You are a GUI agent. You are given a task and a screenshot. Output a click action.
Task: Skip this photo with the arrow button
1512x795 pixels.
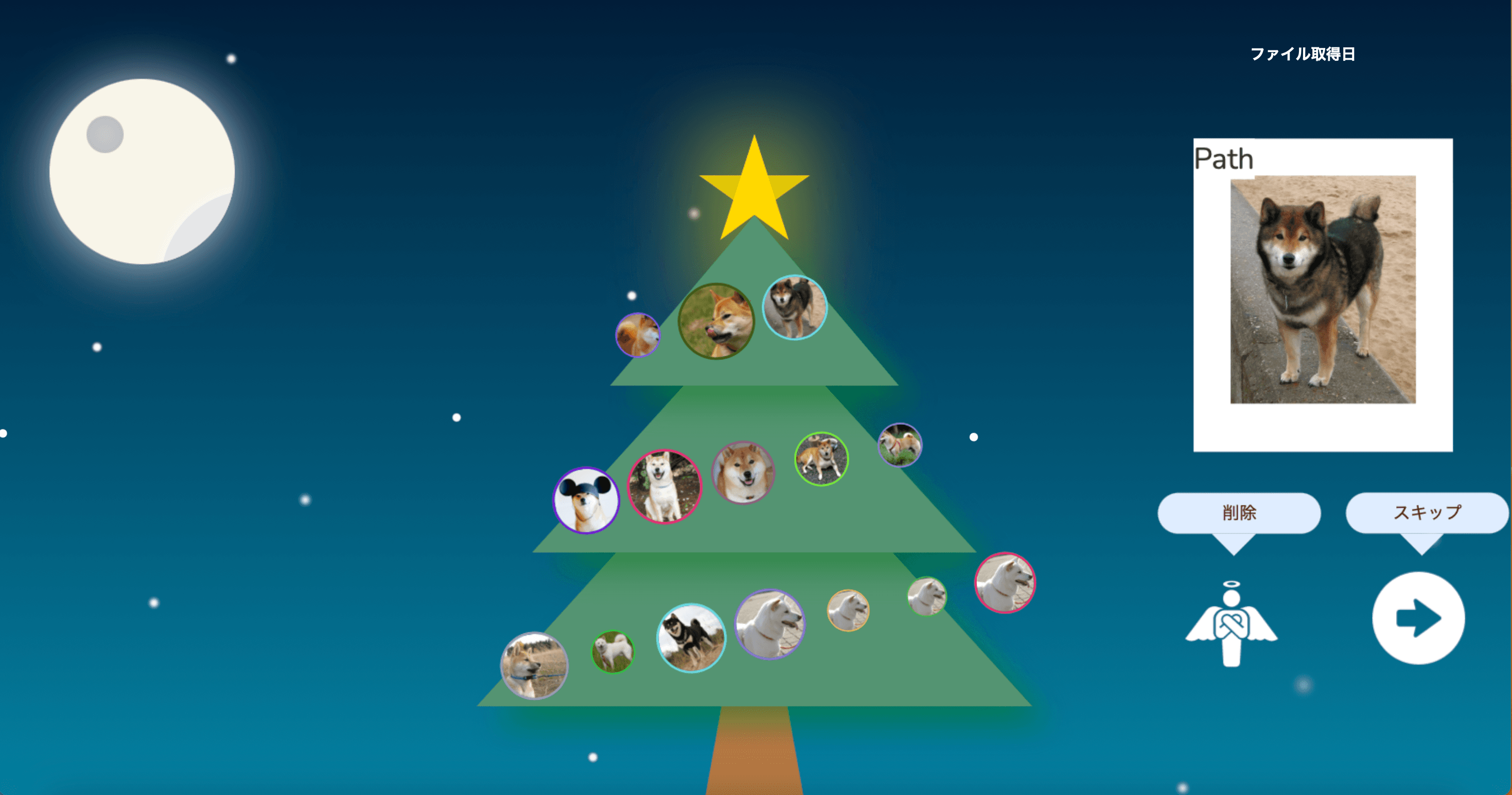point(1418,618)
